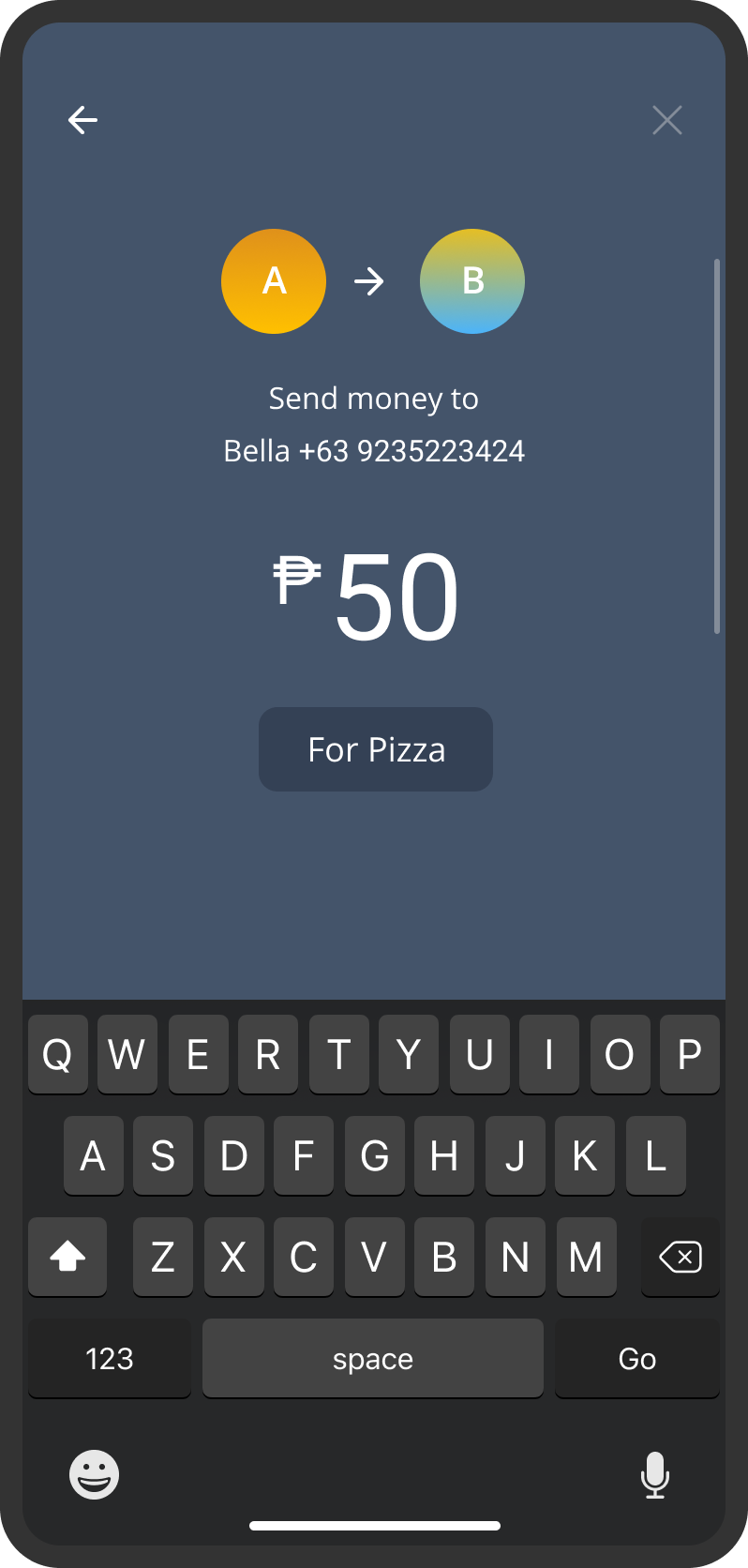Image resolution: width=748 pixels, height=1568 pixels.
Task: Edit the For Pizza note field
Action: click(x=376, y=749)
